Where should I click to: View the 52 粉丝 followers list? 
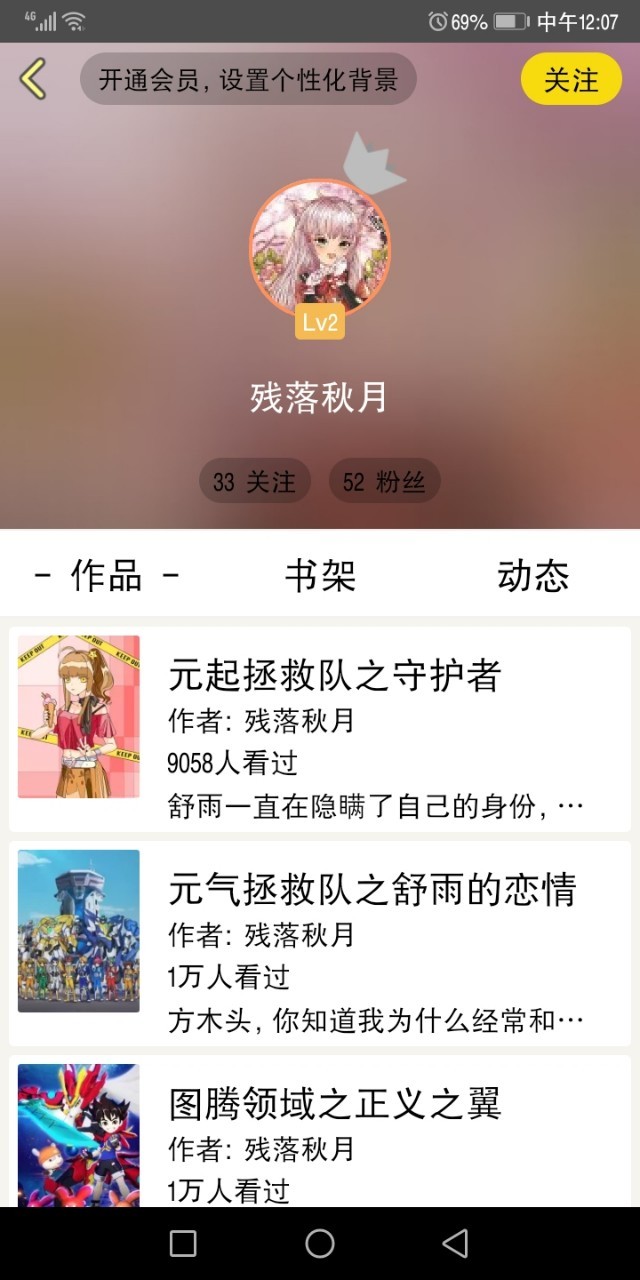tap(384, 482)
